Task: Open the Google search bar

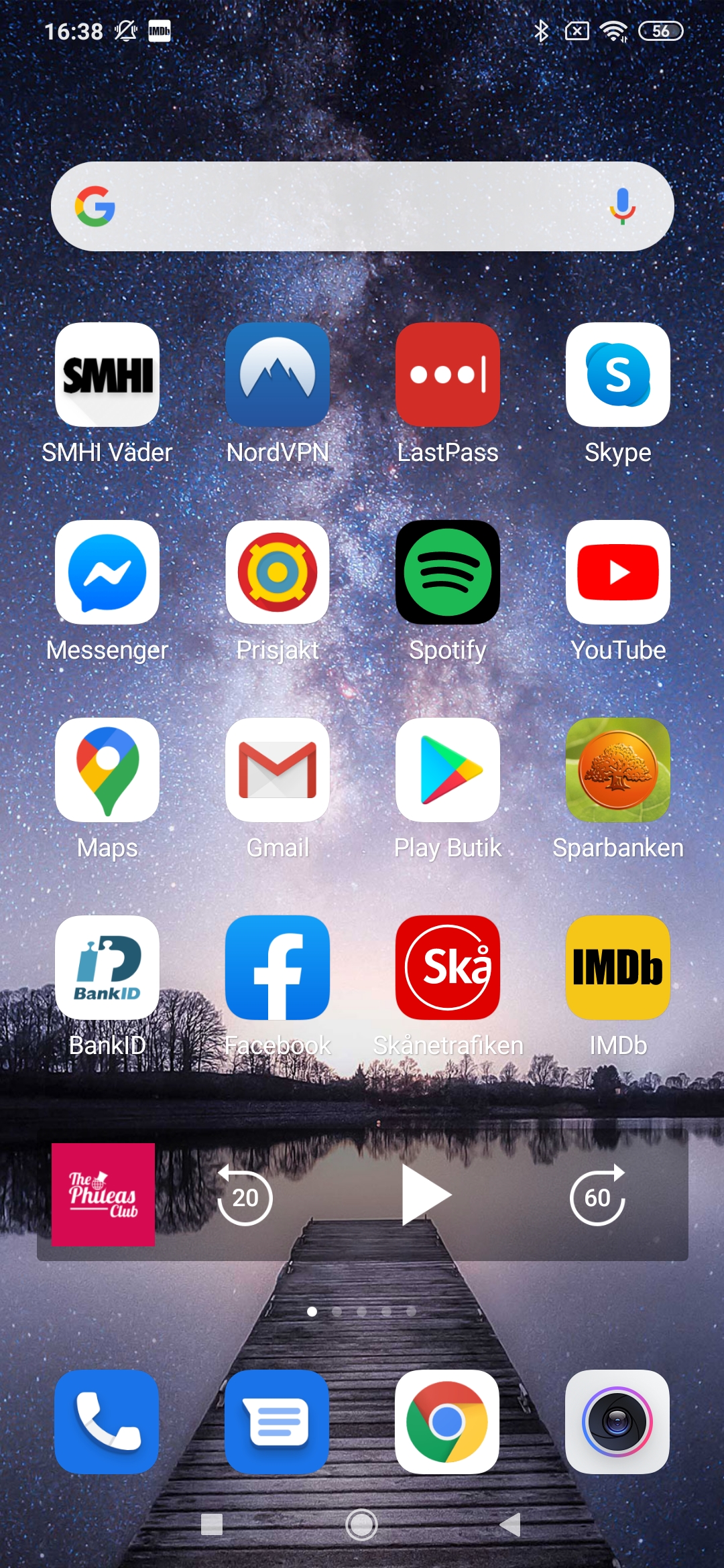Action: click(349, 206)
